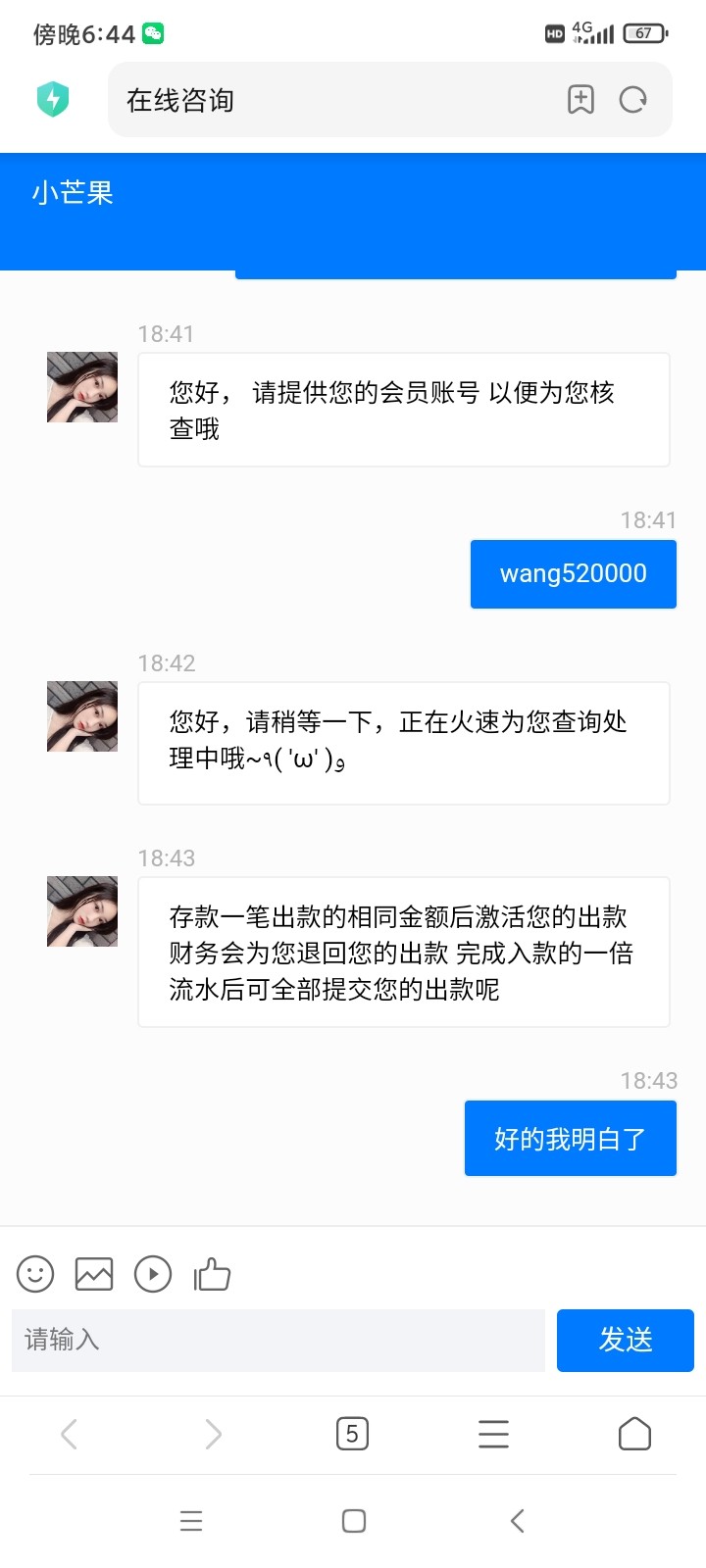Click the thumbs-up rating icon
The image size is (706, 1568).
coord(212,1274)
